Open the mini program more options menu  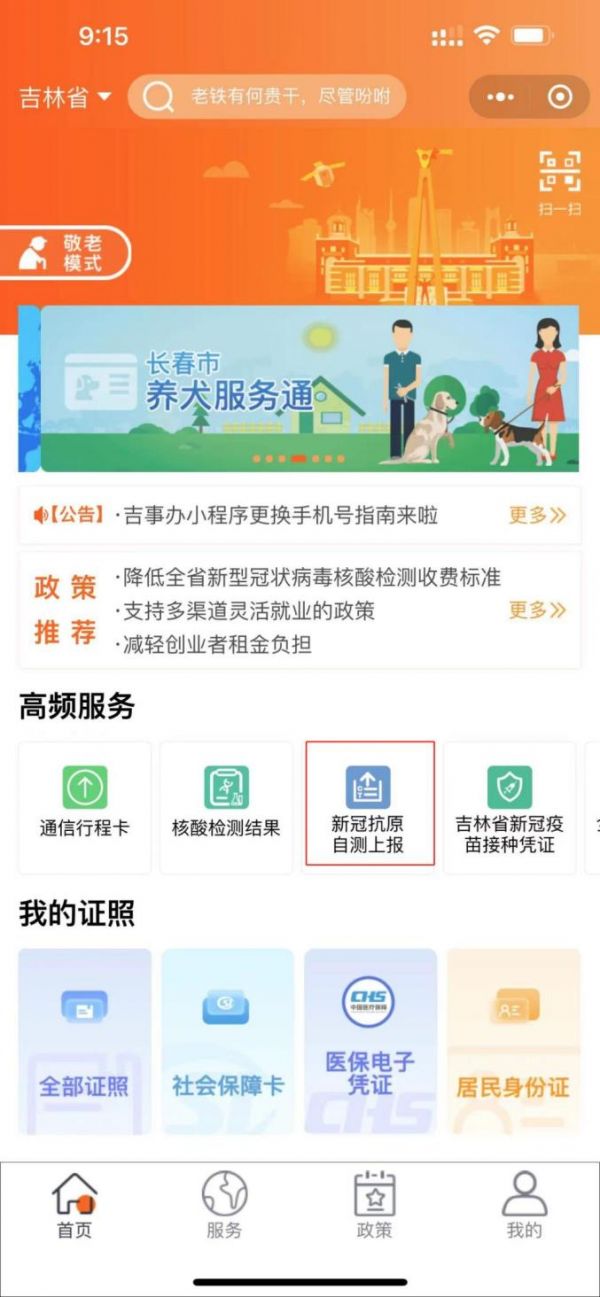pos(501,97)
